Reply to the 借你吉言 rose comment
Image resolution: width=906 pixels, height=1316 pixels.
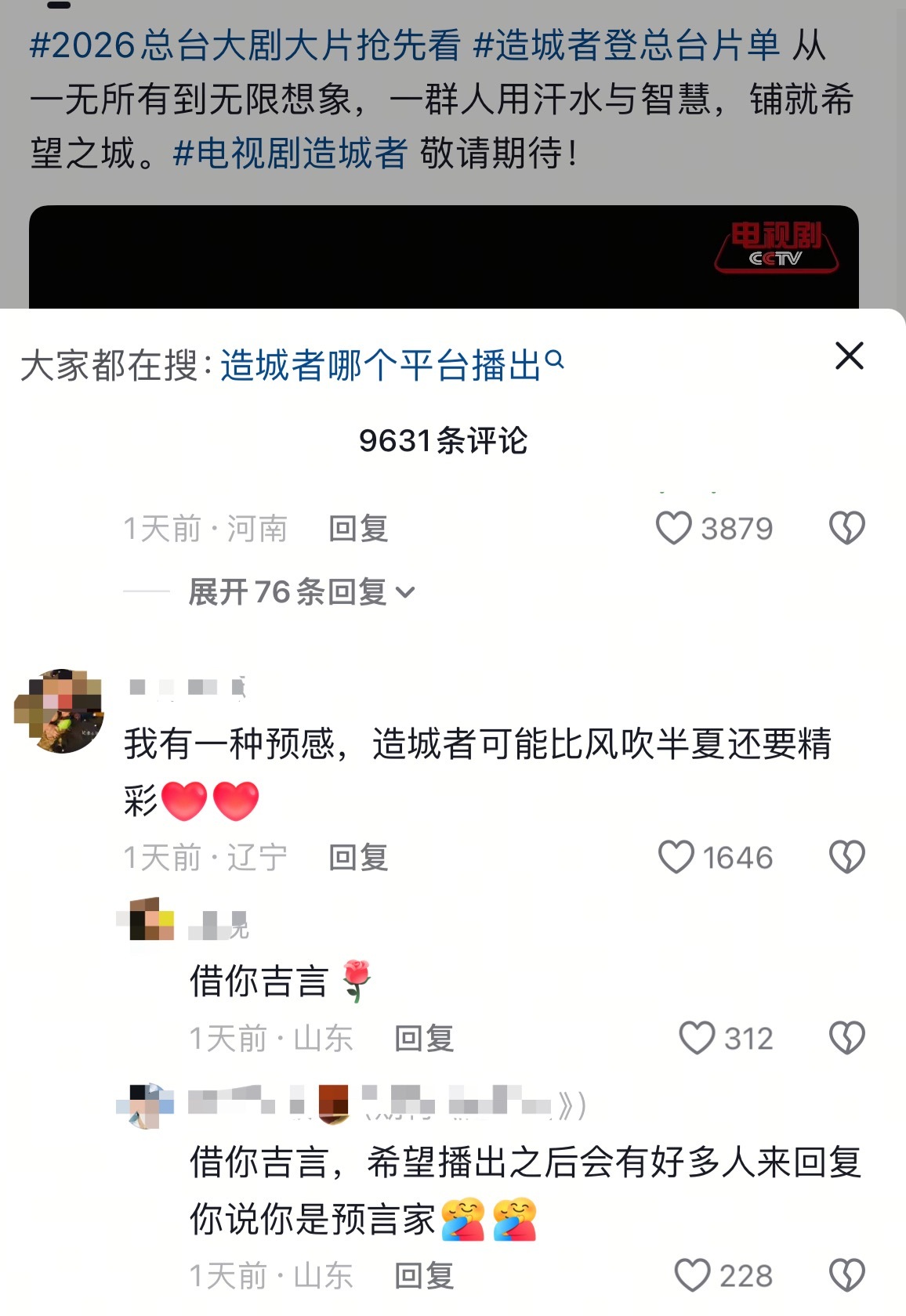pos(424,1039)
